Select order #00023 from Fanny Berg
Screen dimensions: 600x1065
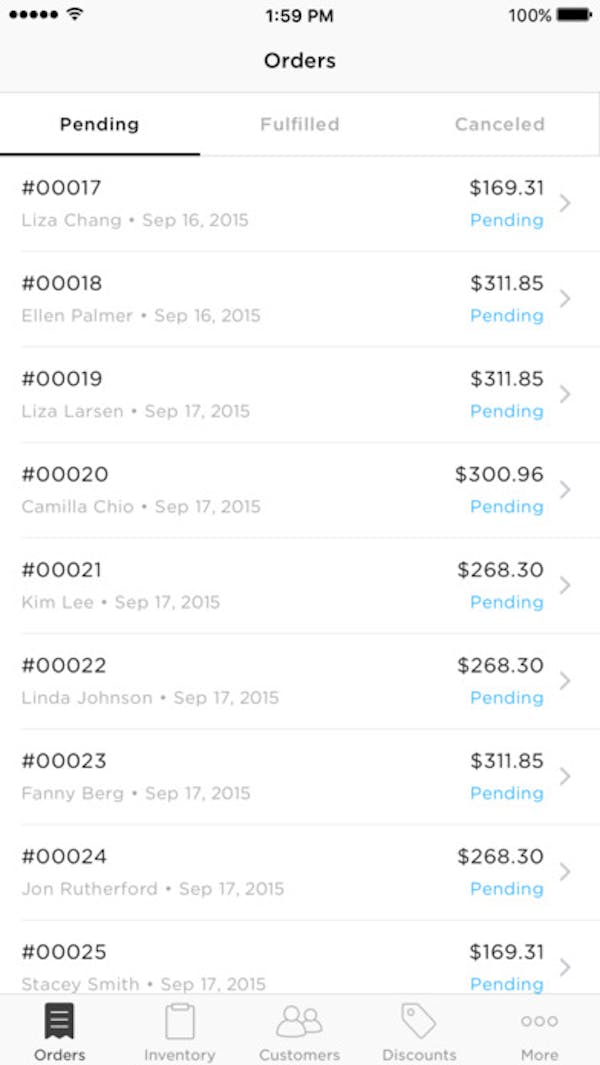point(298,776)
